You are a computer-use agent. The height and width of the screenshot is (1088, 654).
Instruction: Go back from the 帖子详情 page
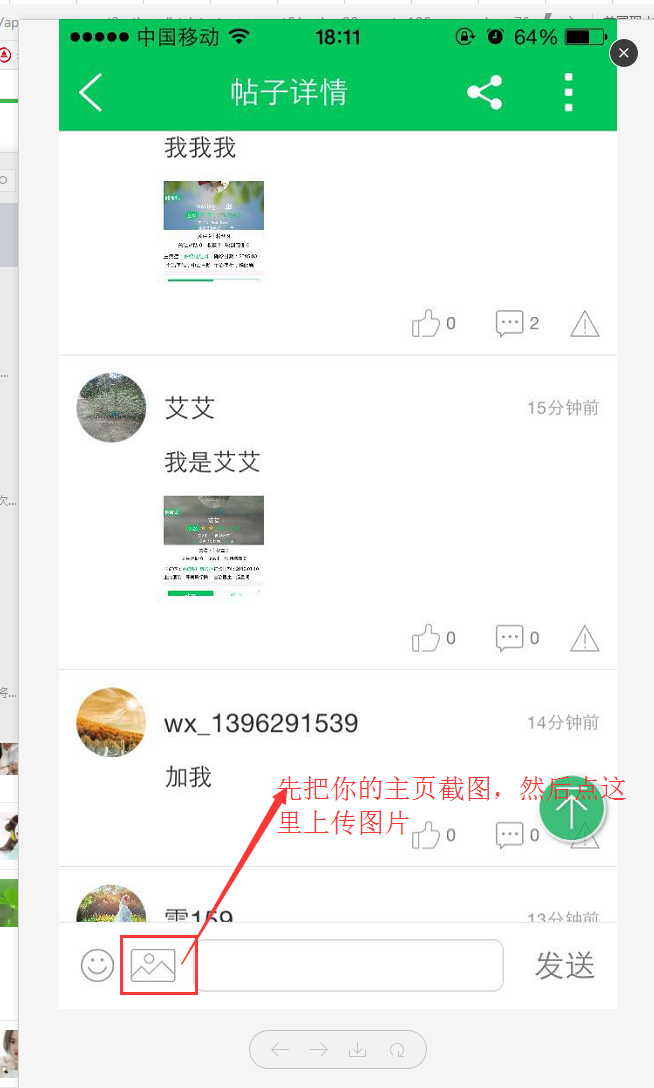coord(91,92)
